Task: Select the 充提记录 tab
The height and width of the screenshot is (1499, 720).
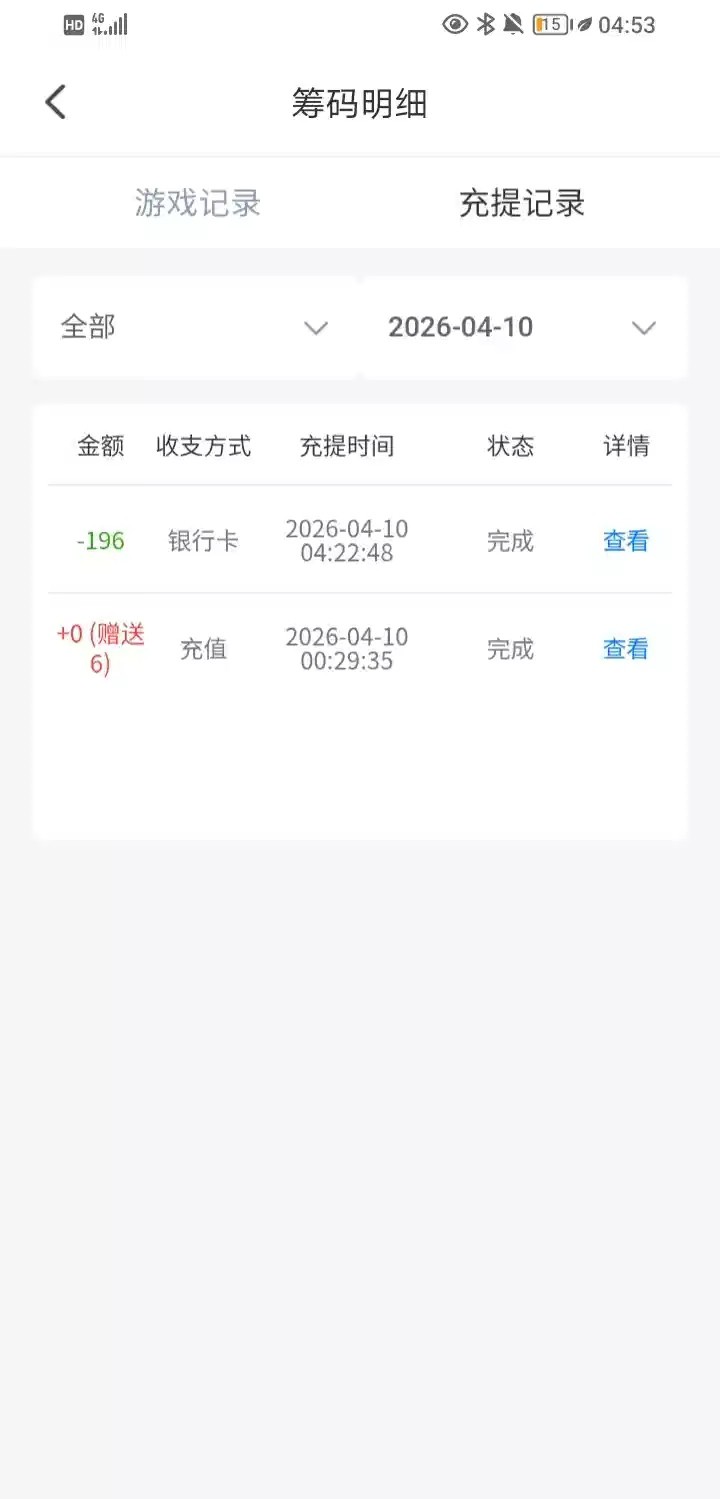Action: tap(521, 204)
